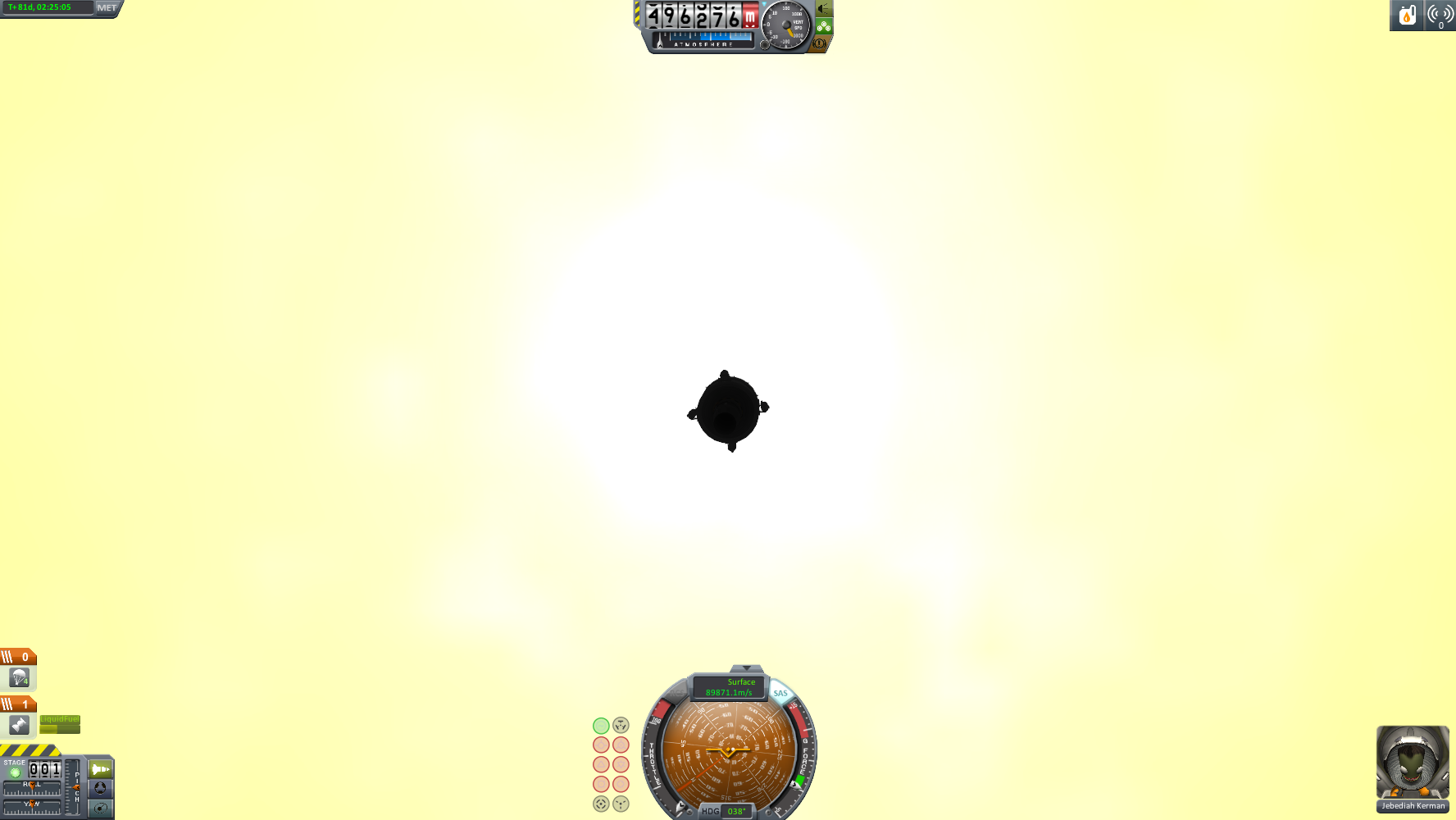
Task: Open the map view button
Action: click(101, 809)
